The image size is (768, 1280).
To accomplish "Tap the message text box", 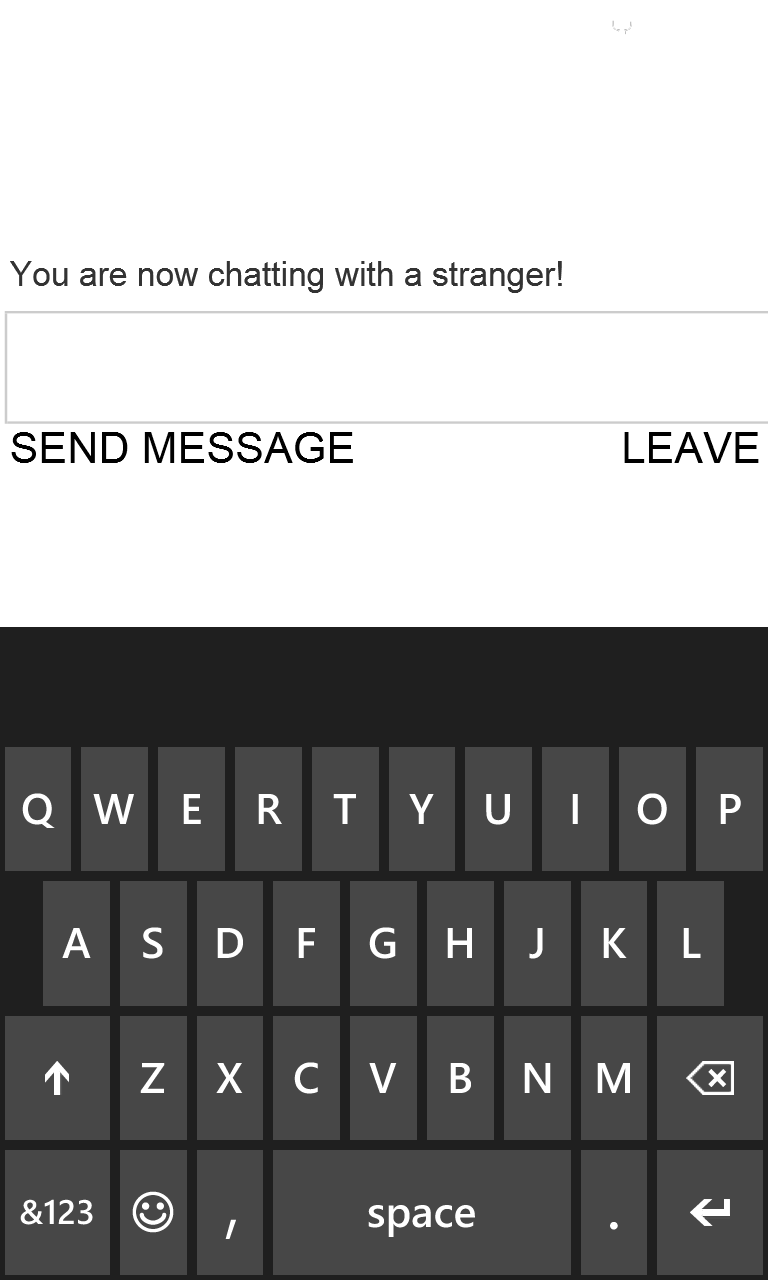I will [386, 367].
